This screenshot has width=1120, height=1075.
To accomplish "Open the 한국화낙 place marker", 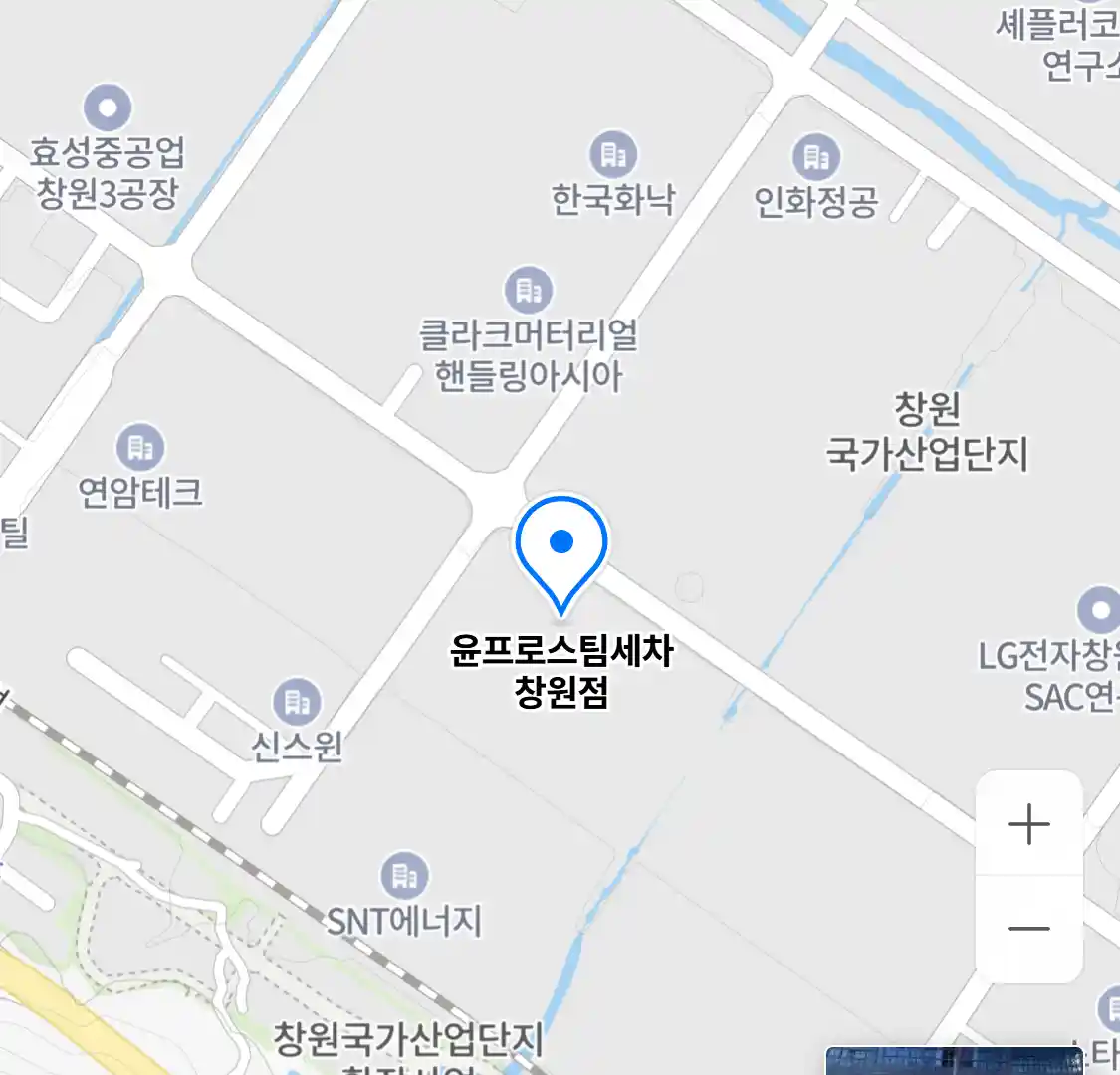I will 613,155.
